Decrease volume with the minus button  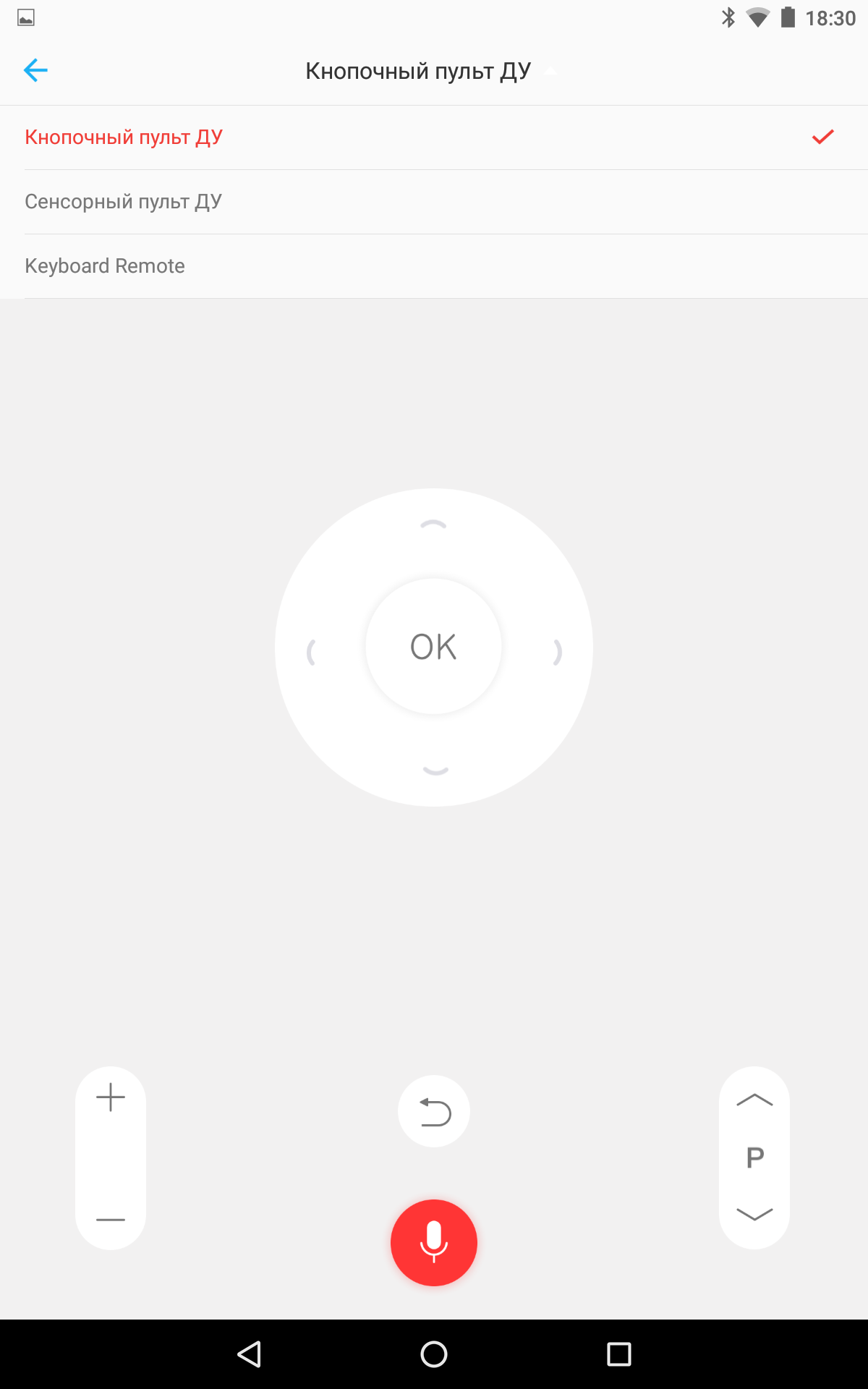coord(111,1220)
